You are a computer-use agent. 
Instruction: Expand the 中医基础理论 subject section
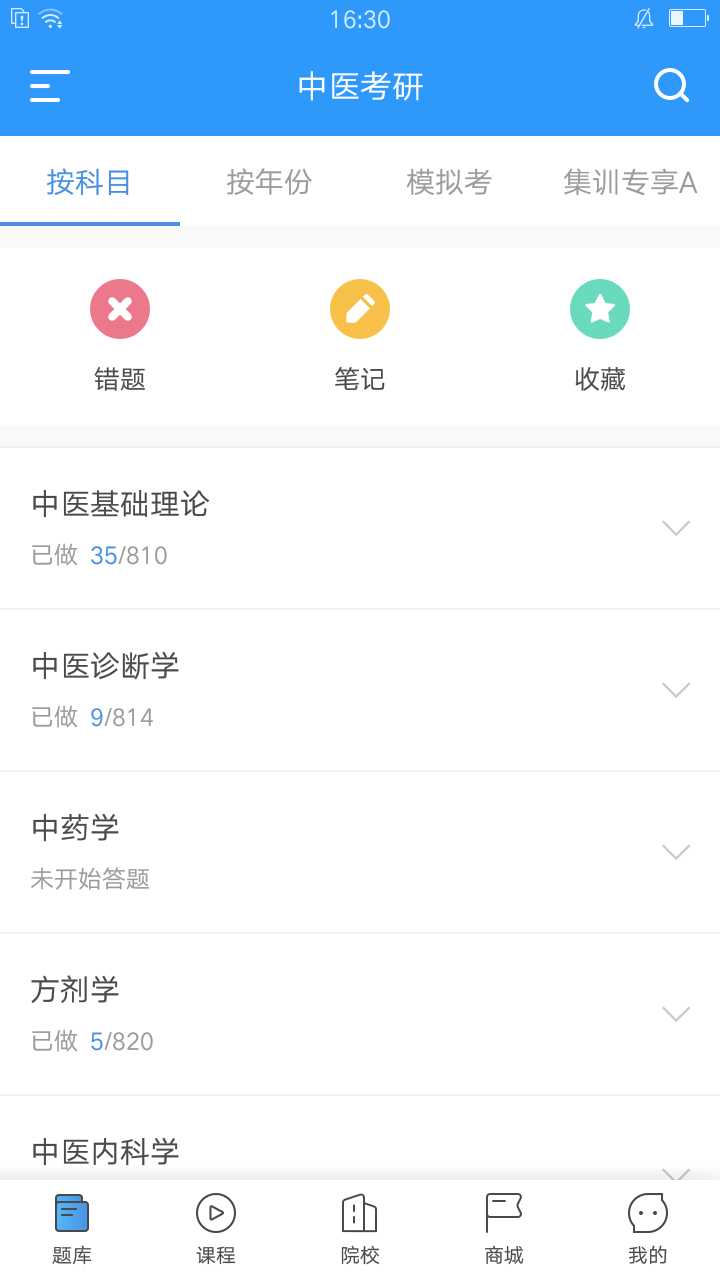click(676, 527)
